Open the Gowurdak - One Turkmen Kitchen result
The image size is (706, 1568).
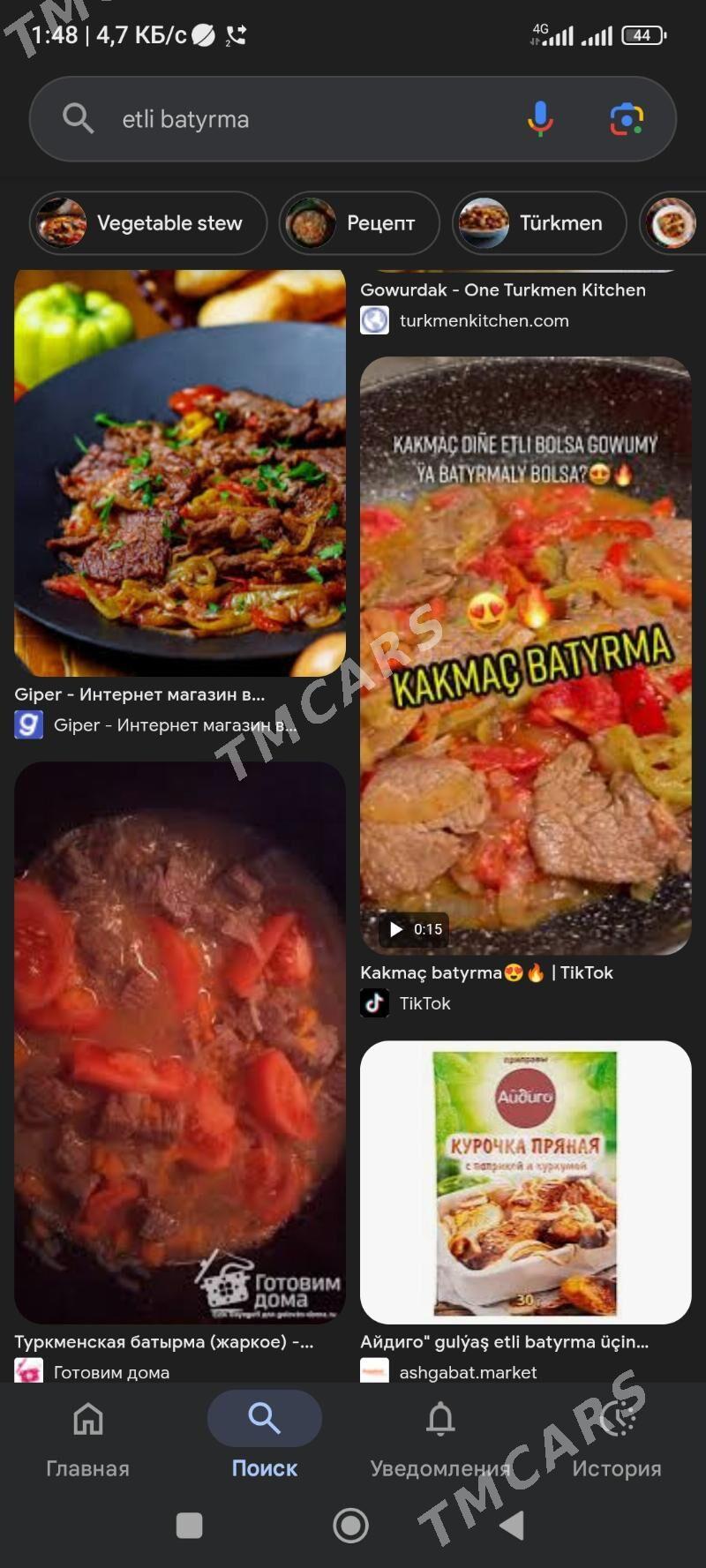(502, 290)
